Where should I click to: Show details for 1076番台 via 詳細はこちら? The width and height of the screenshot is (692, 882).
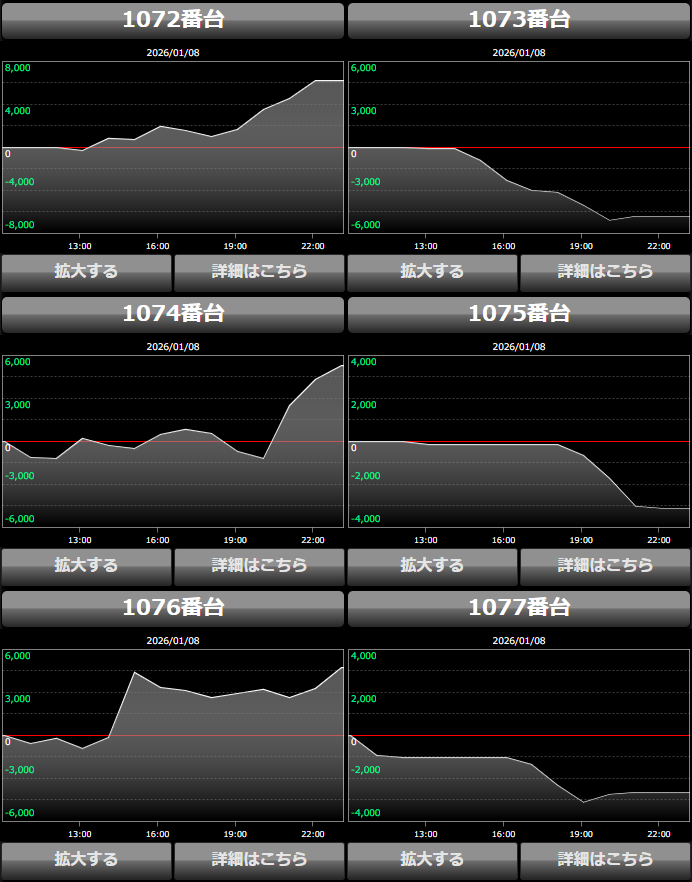click(x=259, y=859)
